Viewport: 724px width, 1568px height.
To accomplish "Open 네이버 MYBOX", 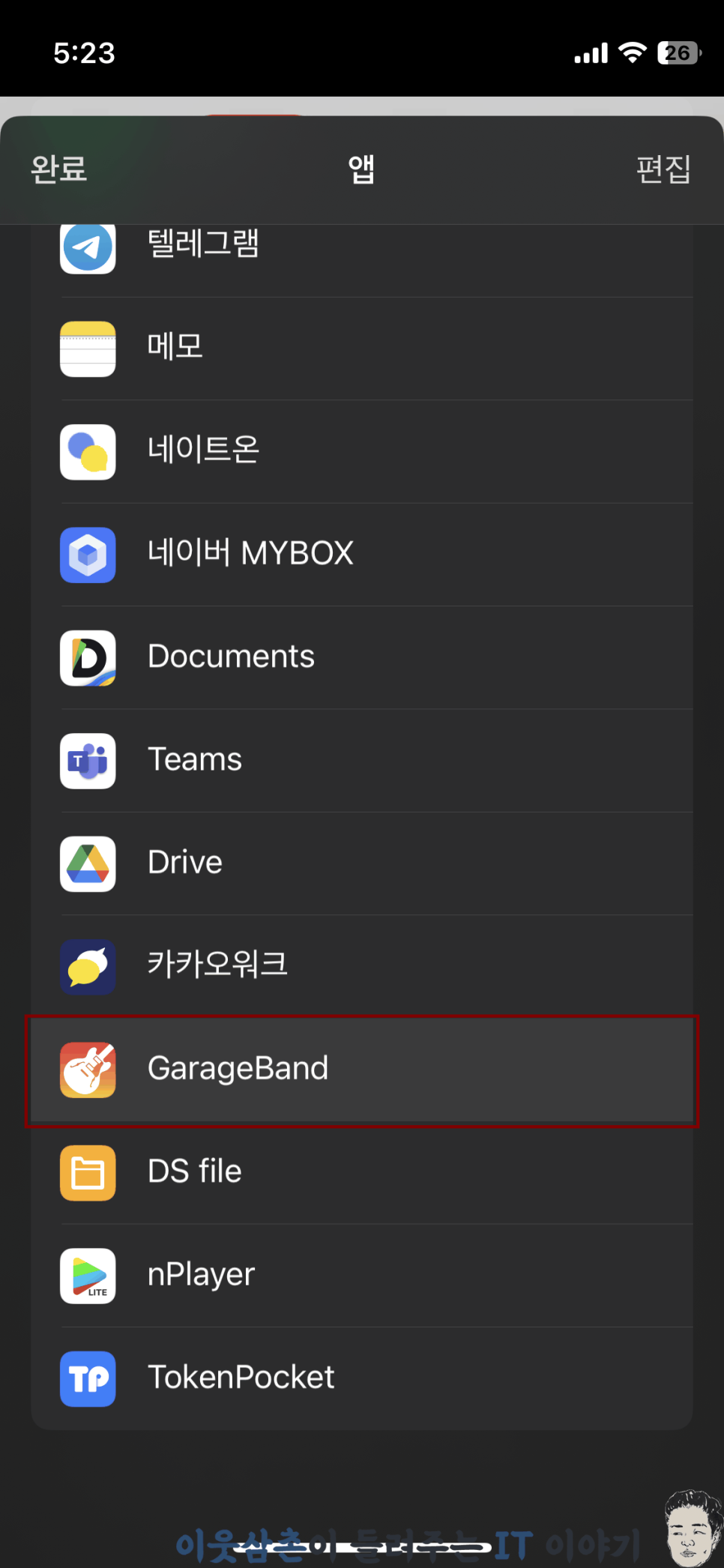I will point(362,555).
